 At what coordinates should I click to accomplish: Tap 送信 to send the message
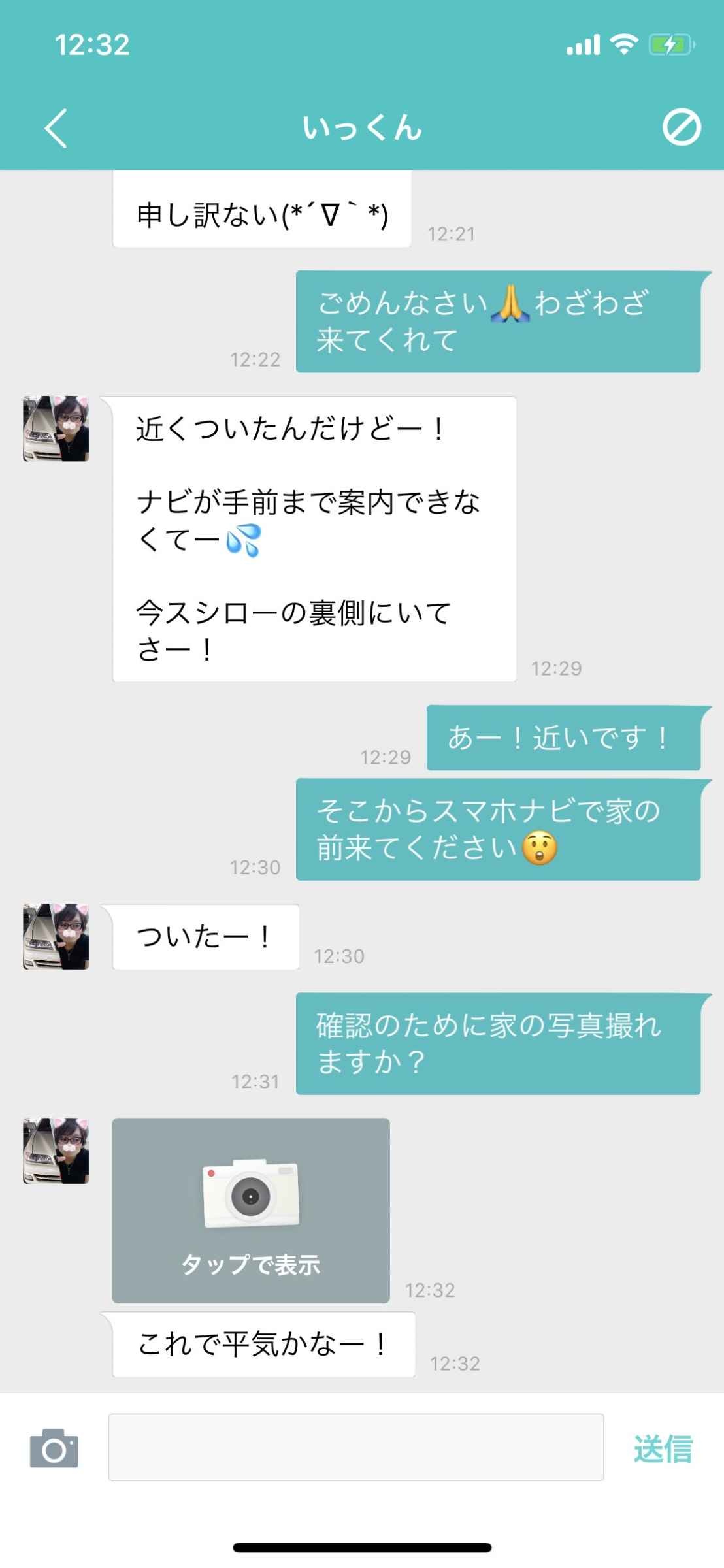point(663,1448)
